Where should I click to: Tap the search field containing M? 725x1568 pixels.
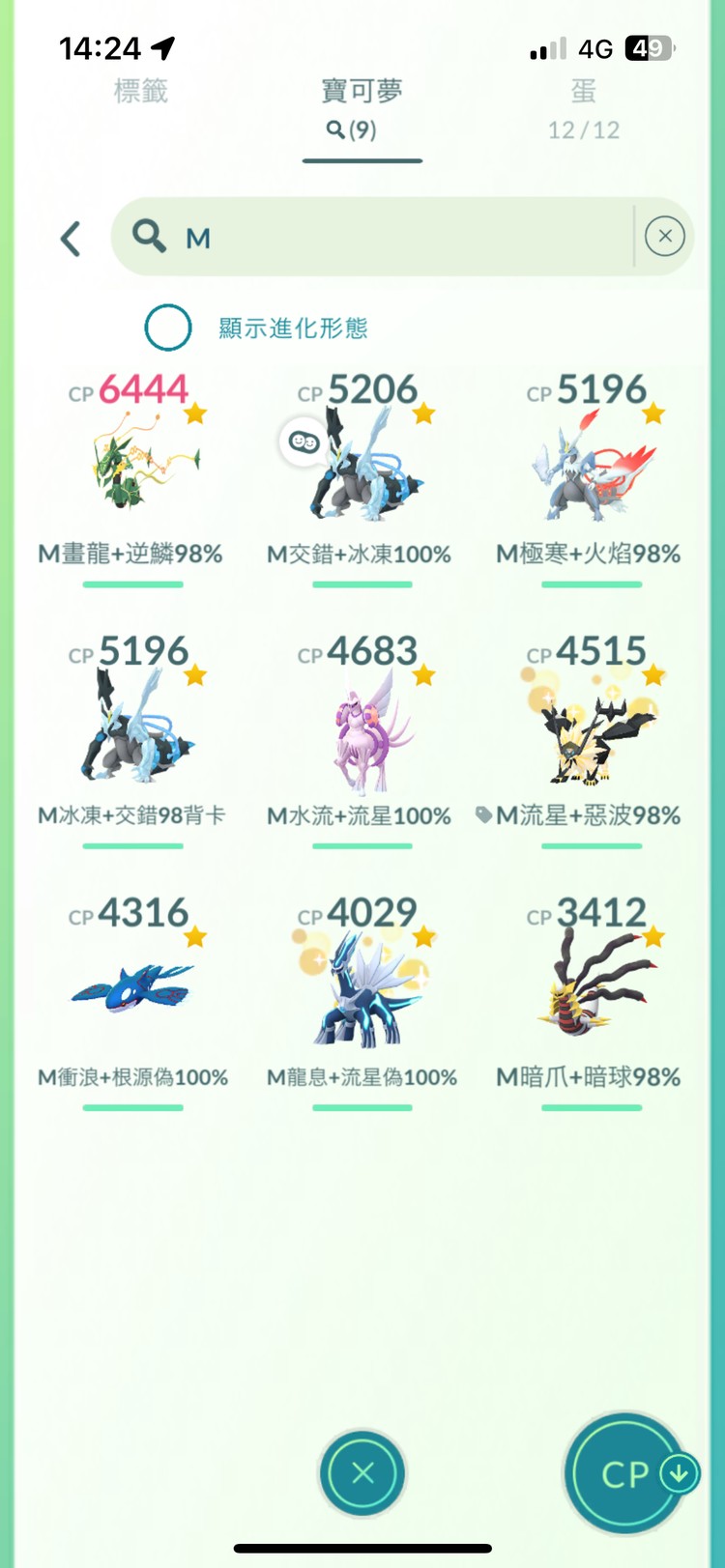pos(387,237)
